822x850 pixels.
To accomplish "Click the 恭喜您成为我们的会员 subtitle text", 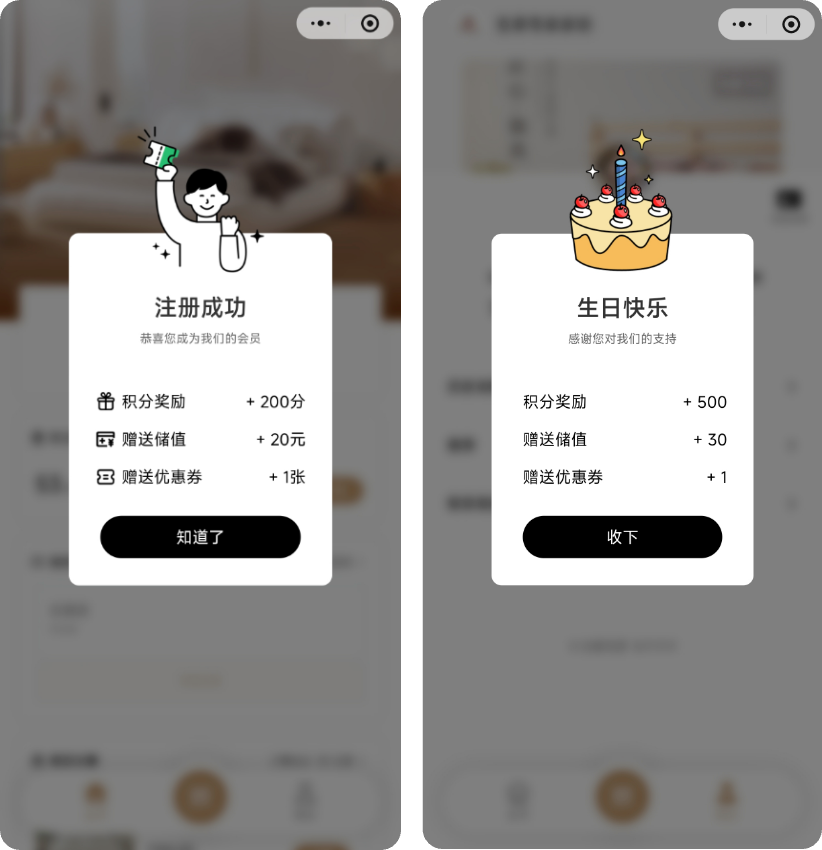I will click(x=200, y=337).
